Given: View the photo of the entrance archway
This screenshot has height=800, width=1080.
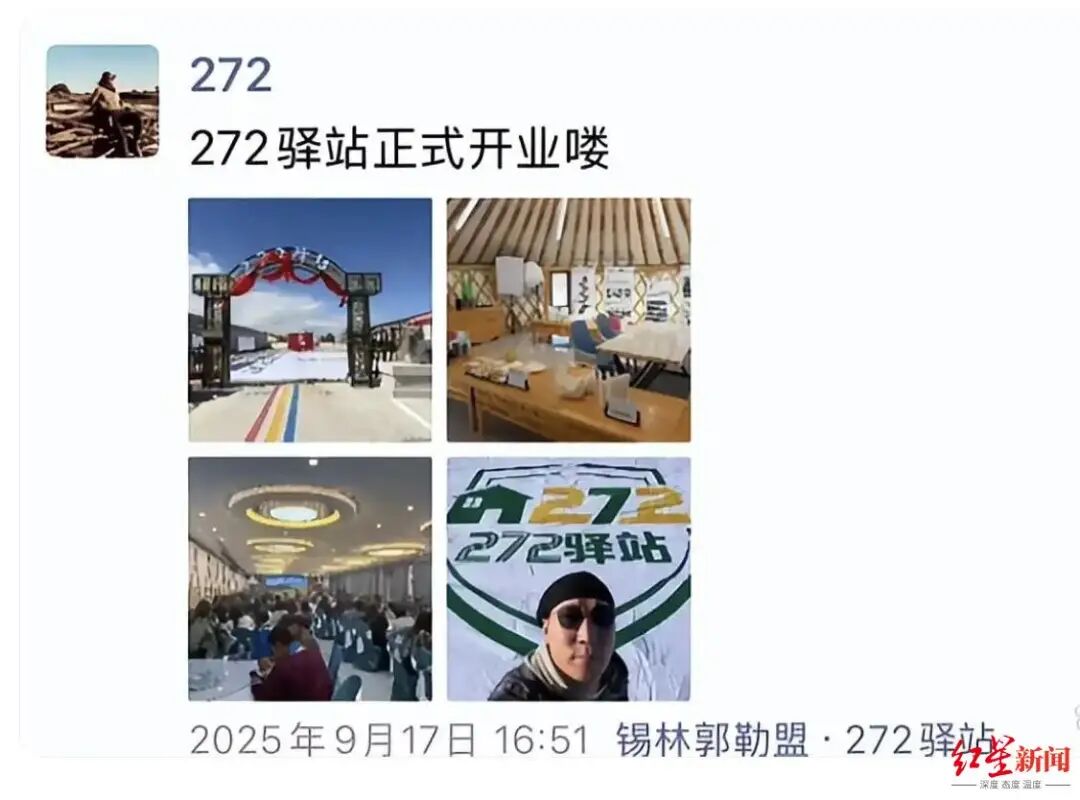Looking at the screenshot, I should click(310, 320).
